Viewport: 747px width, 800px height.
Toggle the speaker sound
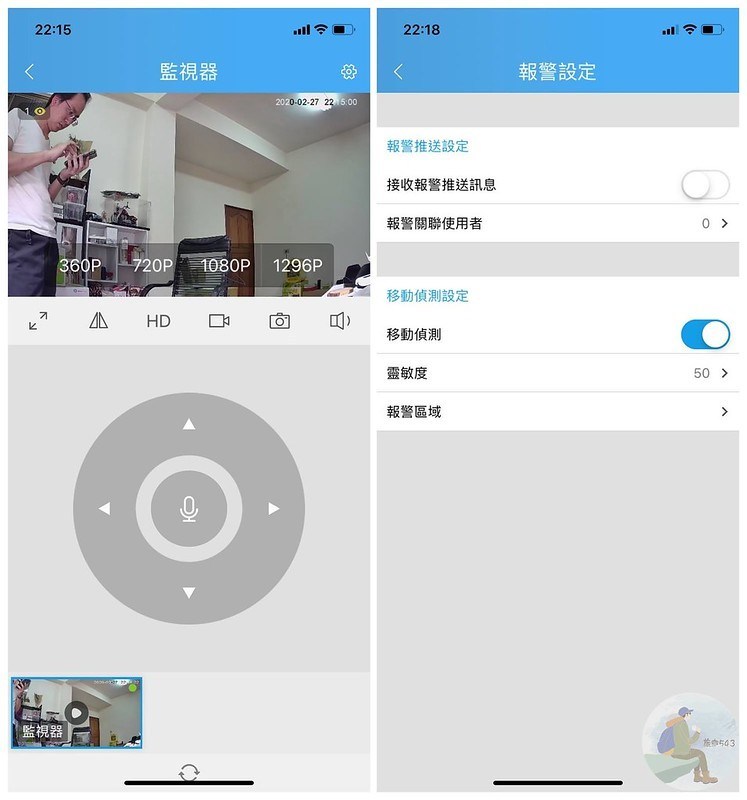pyautogui.click(x=340, y=321)
